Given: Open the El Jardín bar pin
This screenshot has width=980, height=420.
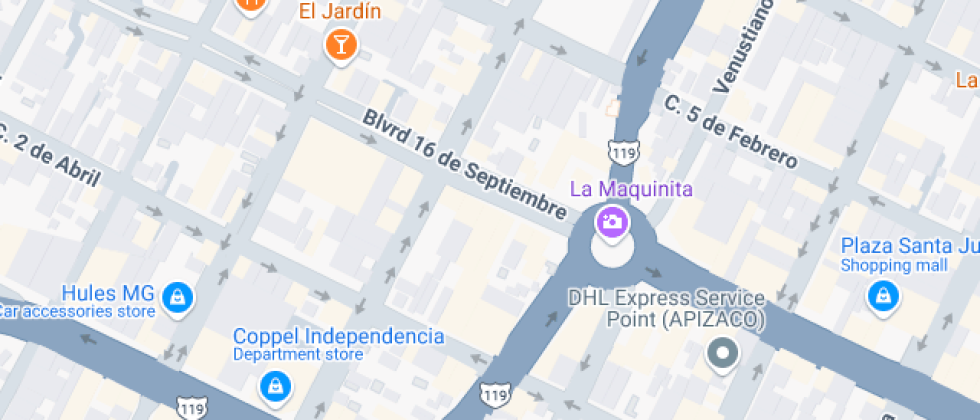Looking at the screenshot, I should pos(341,43).
